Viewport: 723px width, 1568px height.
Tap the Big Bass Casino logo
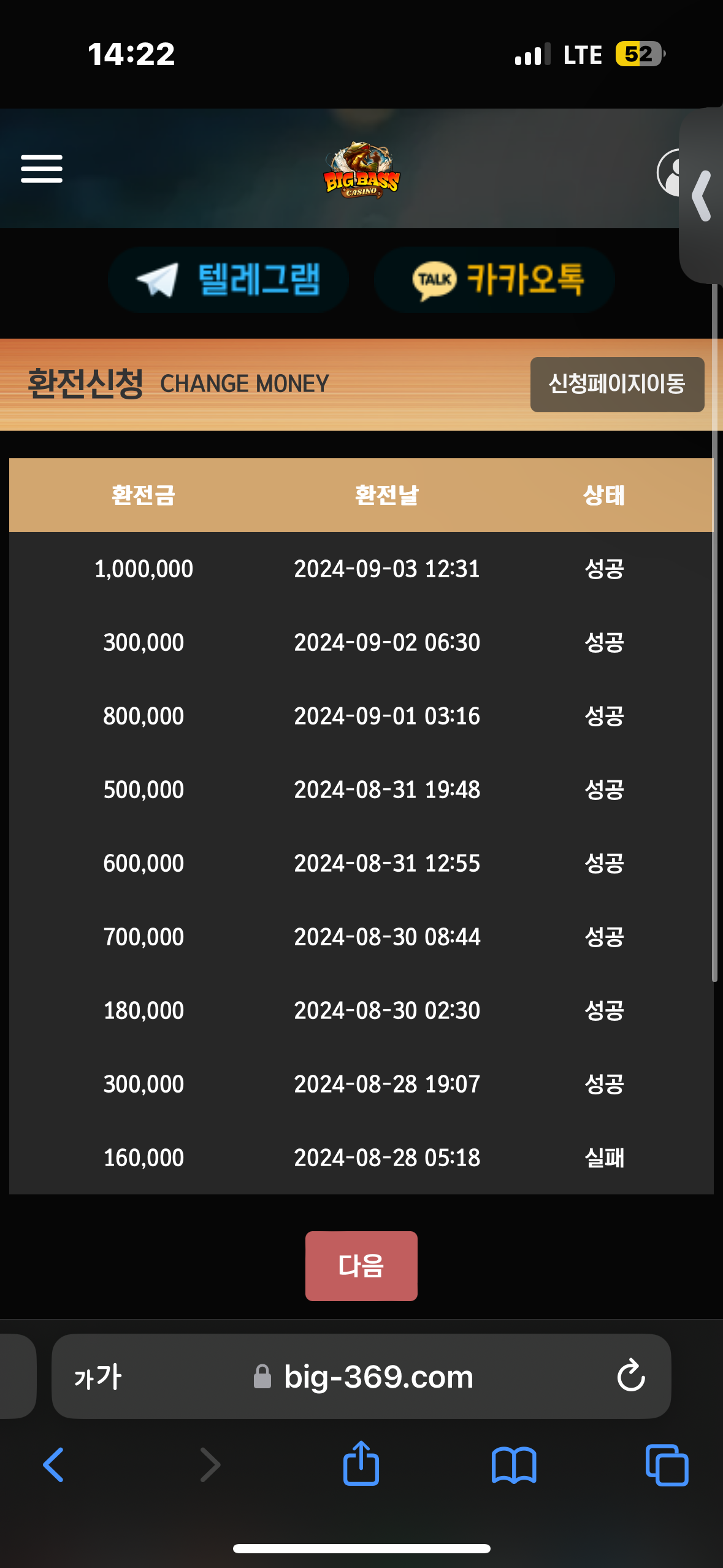coord(362,170)
